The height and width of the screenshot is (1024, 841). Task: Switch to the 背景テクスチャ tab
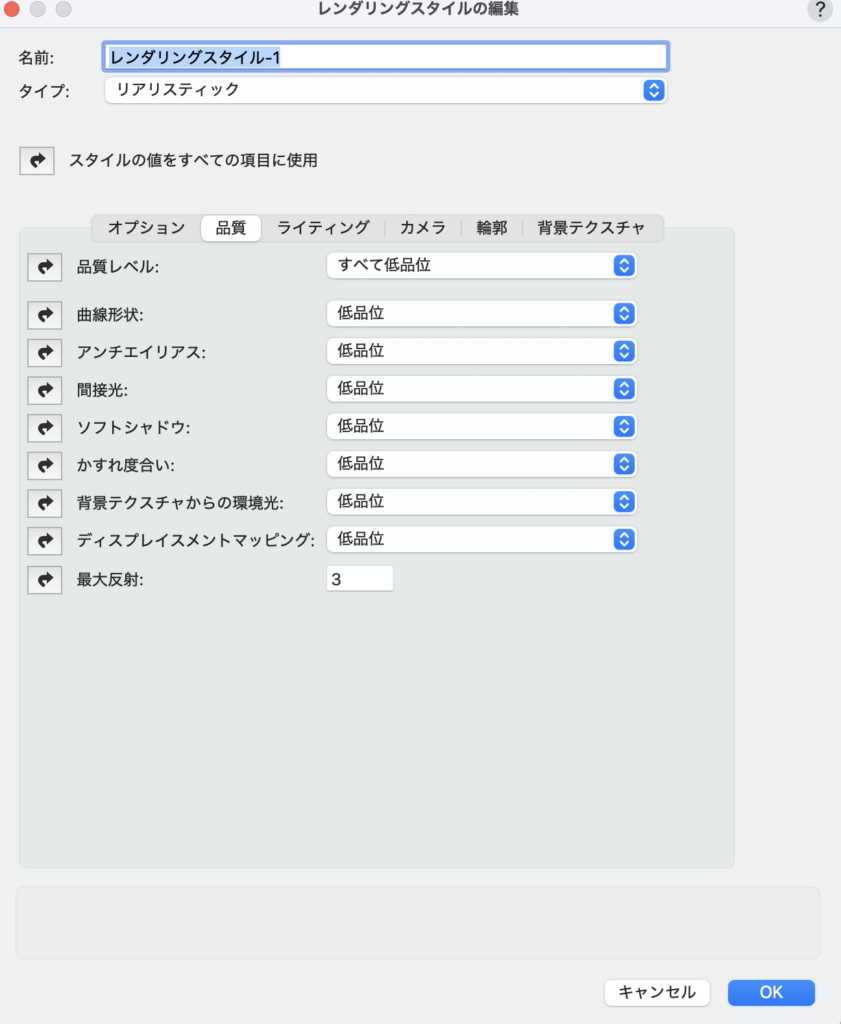point(591,228)
